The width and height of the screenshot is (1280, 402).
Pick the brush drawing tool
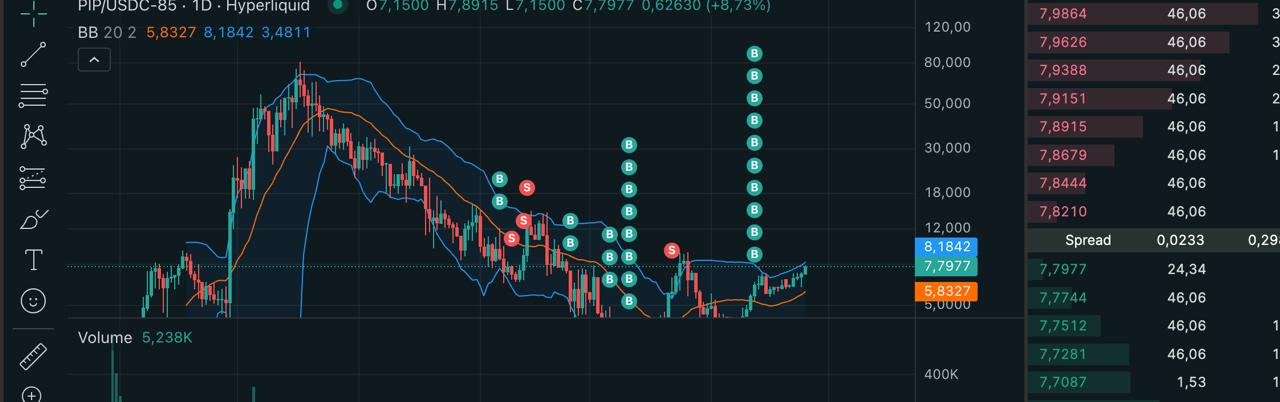33,219
